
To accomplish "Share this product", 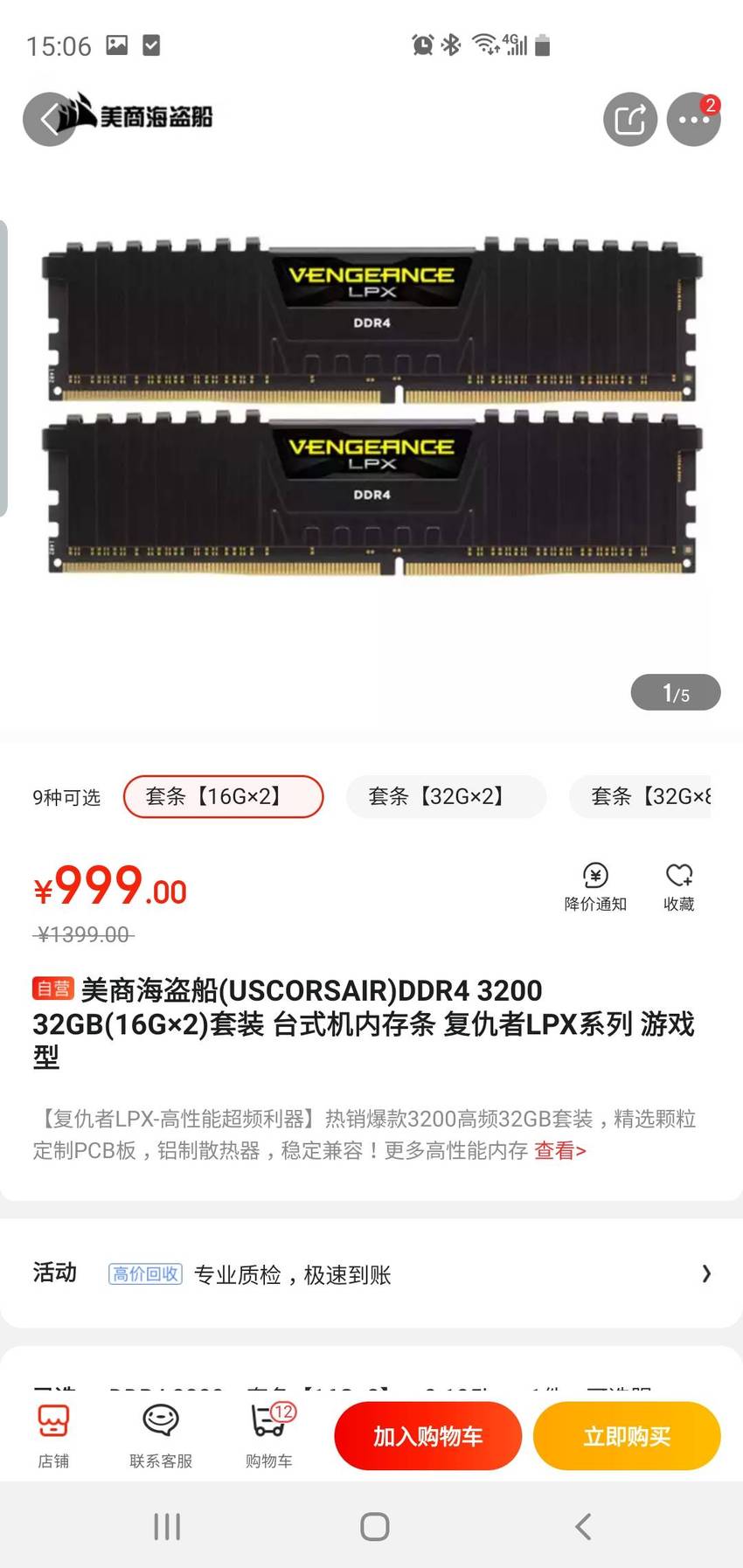I will click(x=630, y=119).
